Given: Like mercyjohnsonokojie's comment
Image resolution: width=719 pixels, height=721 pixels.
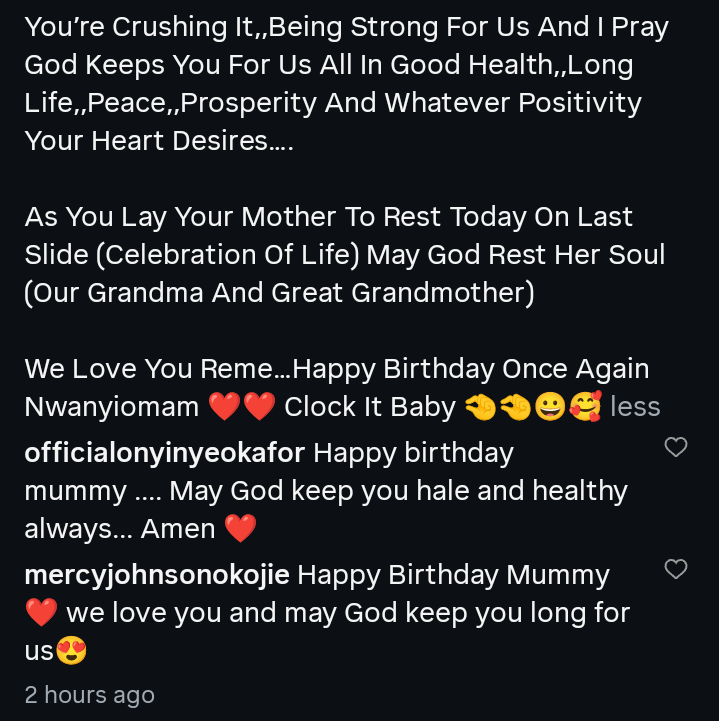Looking at the screenshot, I should [x=676, y=569].
